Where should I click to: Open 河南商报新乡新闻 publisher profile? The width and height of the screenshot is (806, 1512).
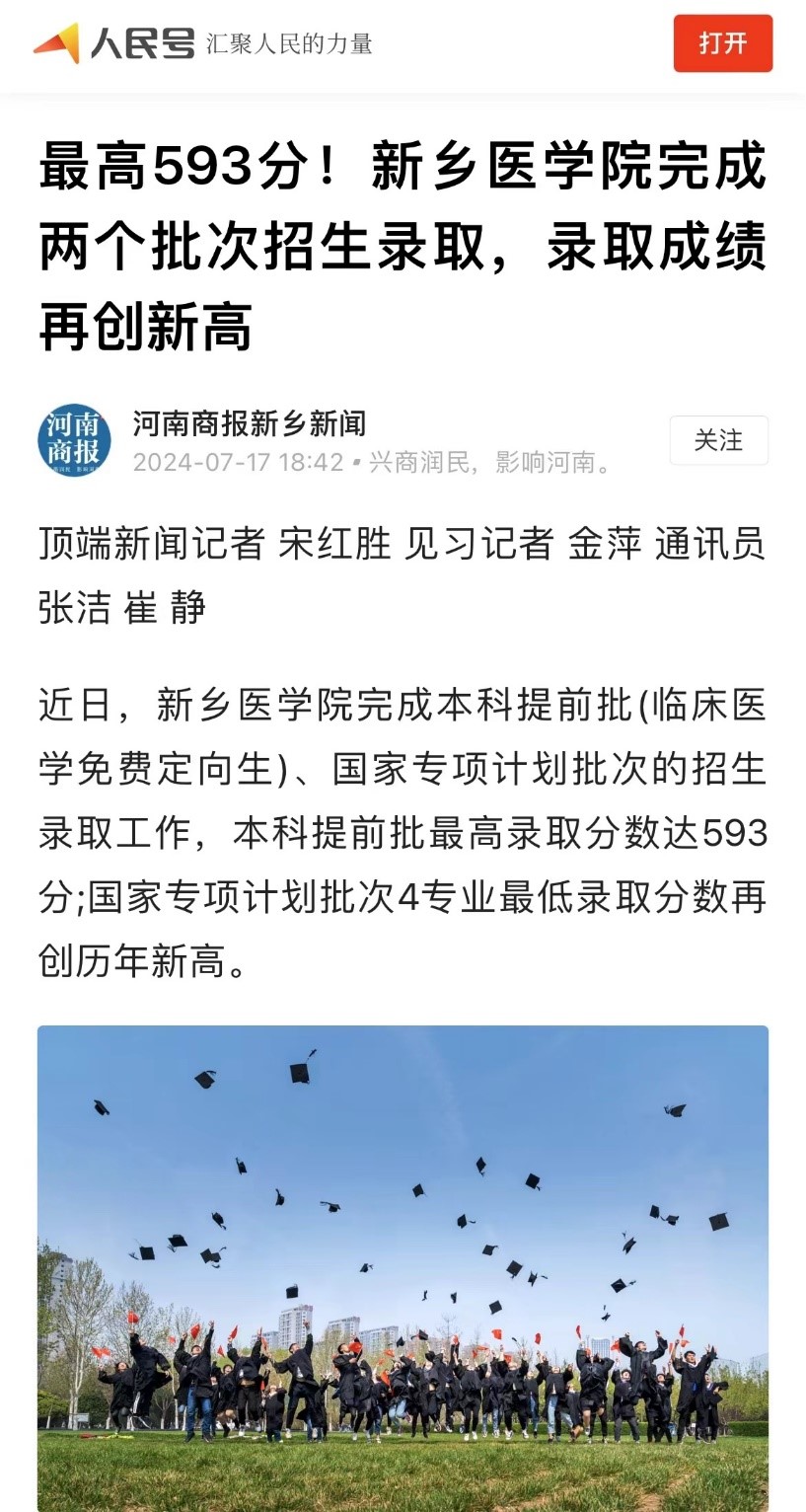point(249,423)
